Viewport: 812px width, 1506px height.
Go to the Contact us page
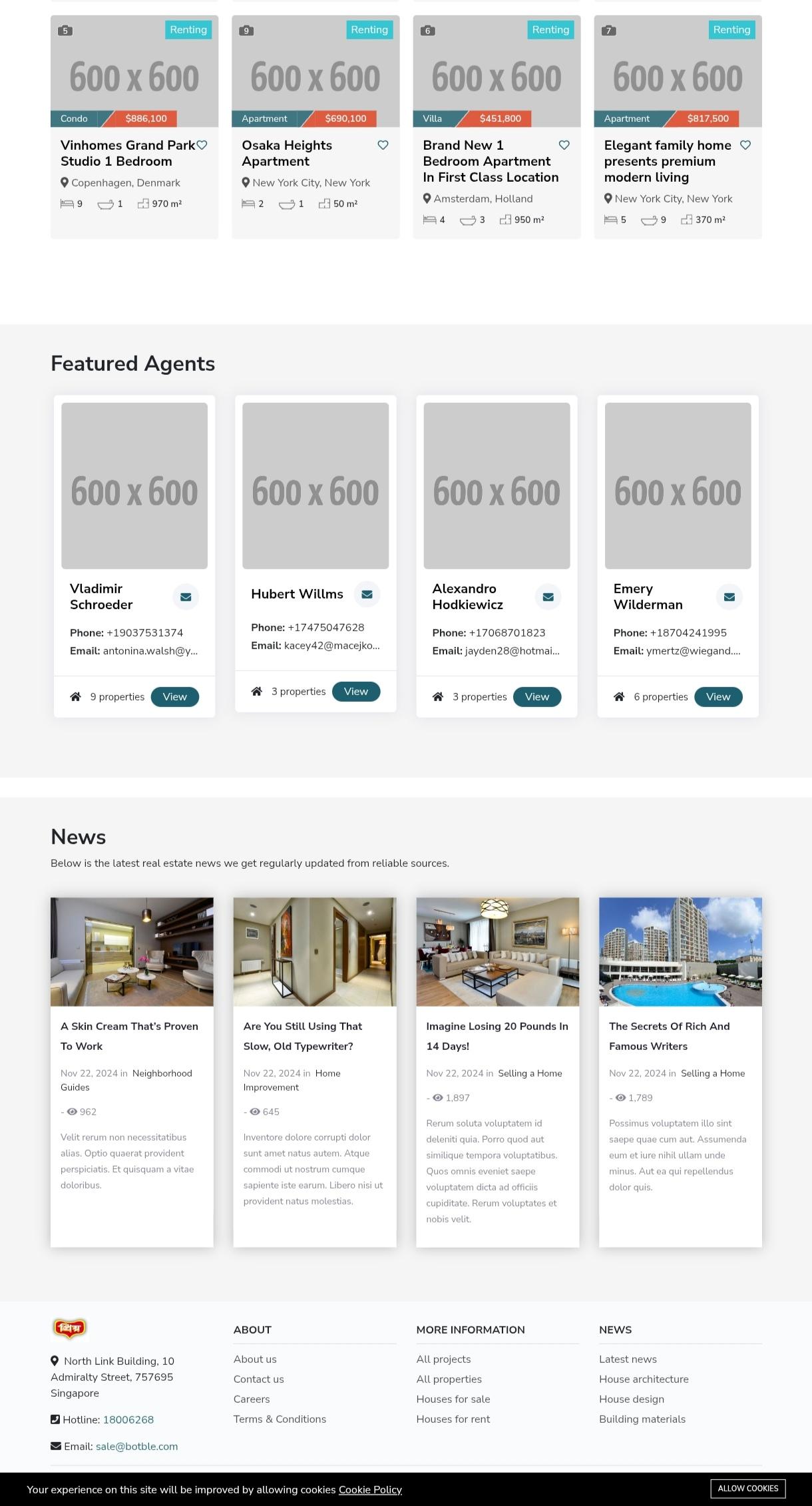click(x=258, y=1379)
